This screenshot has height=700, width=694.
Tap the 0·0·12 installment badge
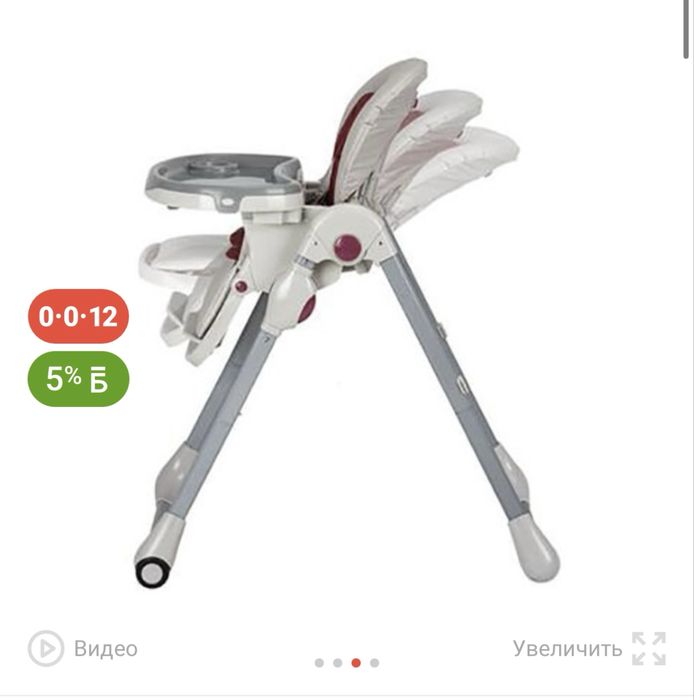(78, 317)
